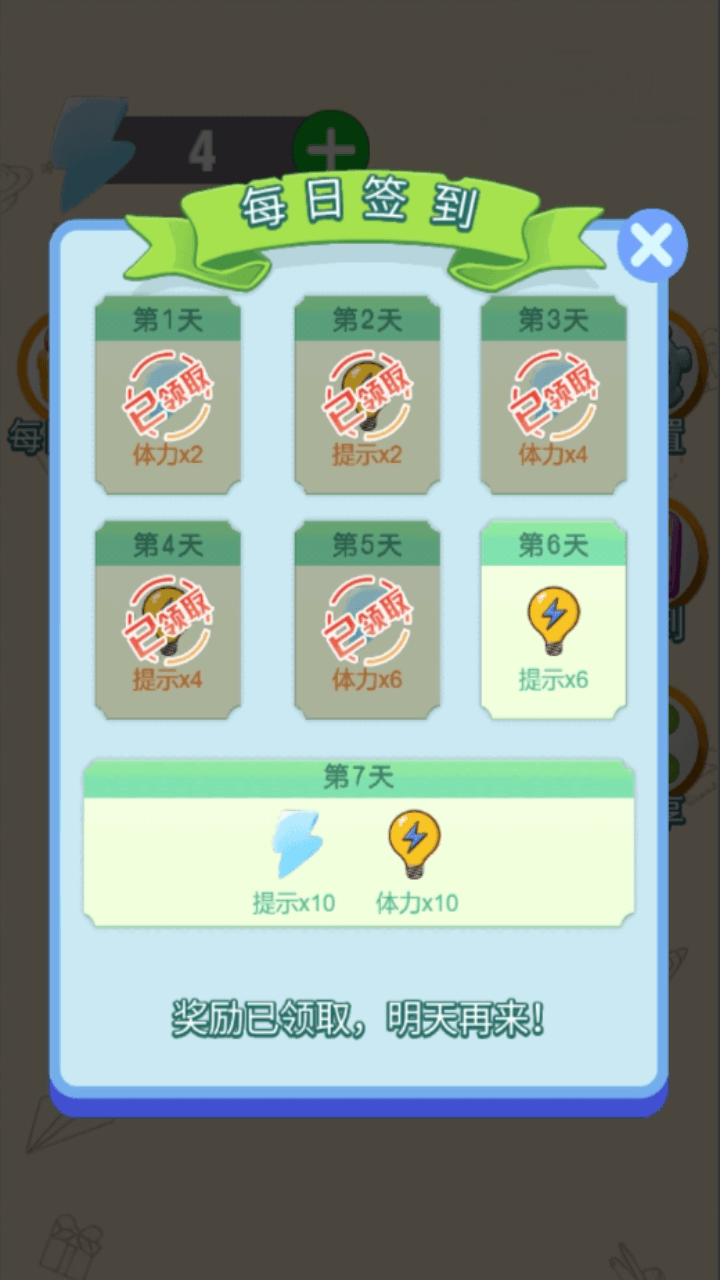
Task: Click the 已领取 stamp on Day 5 card
Action: [367, 622]
